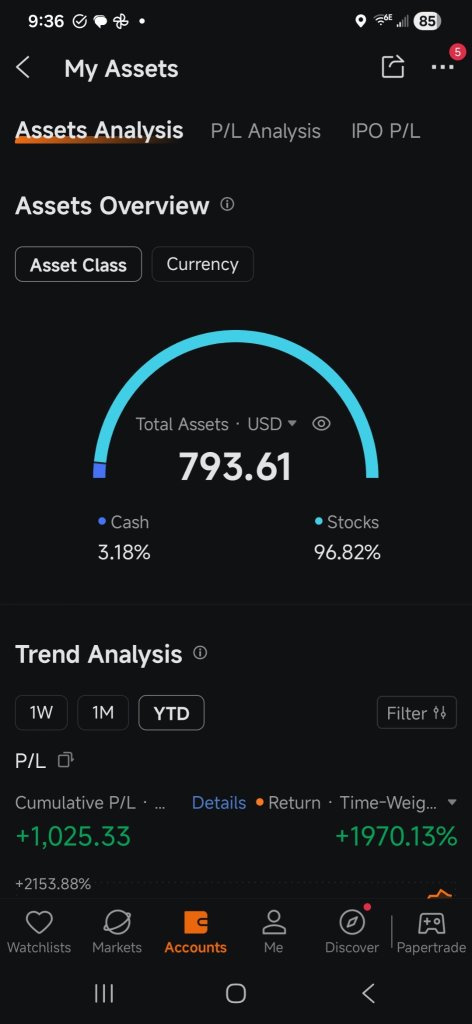Open the IPO P/L tab
The width and height of the screenshot is (472, 1024).
(x=385, y=131)
